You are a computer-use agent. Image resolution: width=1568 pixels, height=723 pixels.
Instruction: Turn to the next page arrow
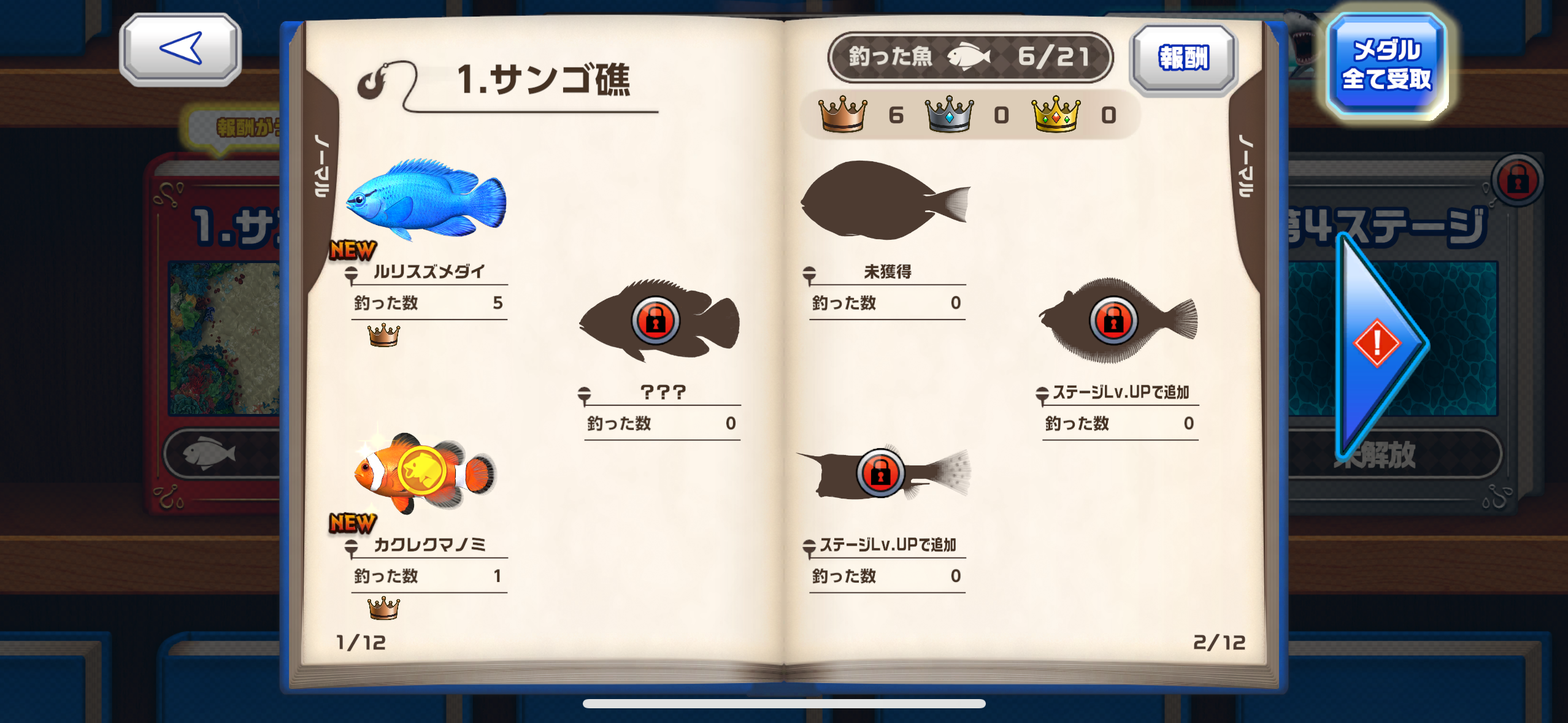tap(1380, 343)
